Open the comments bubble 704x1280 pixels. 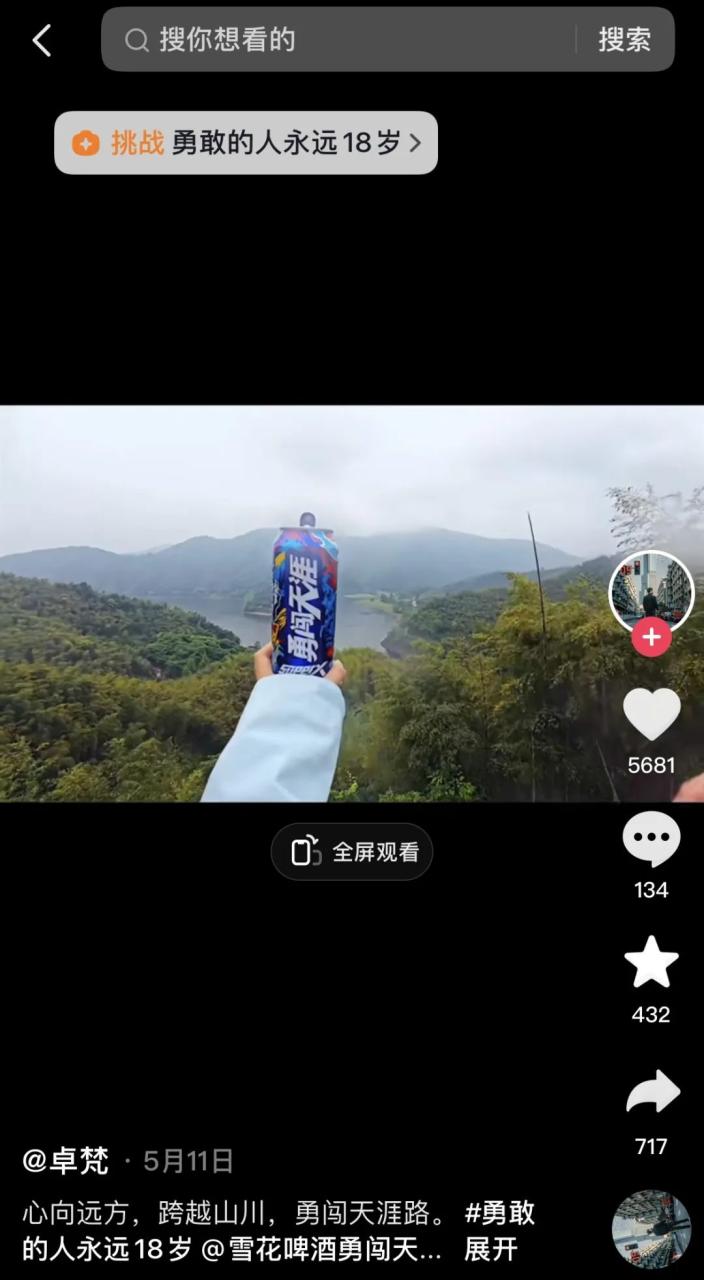click(651, 840)
